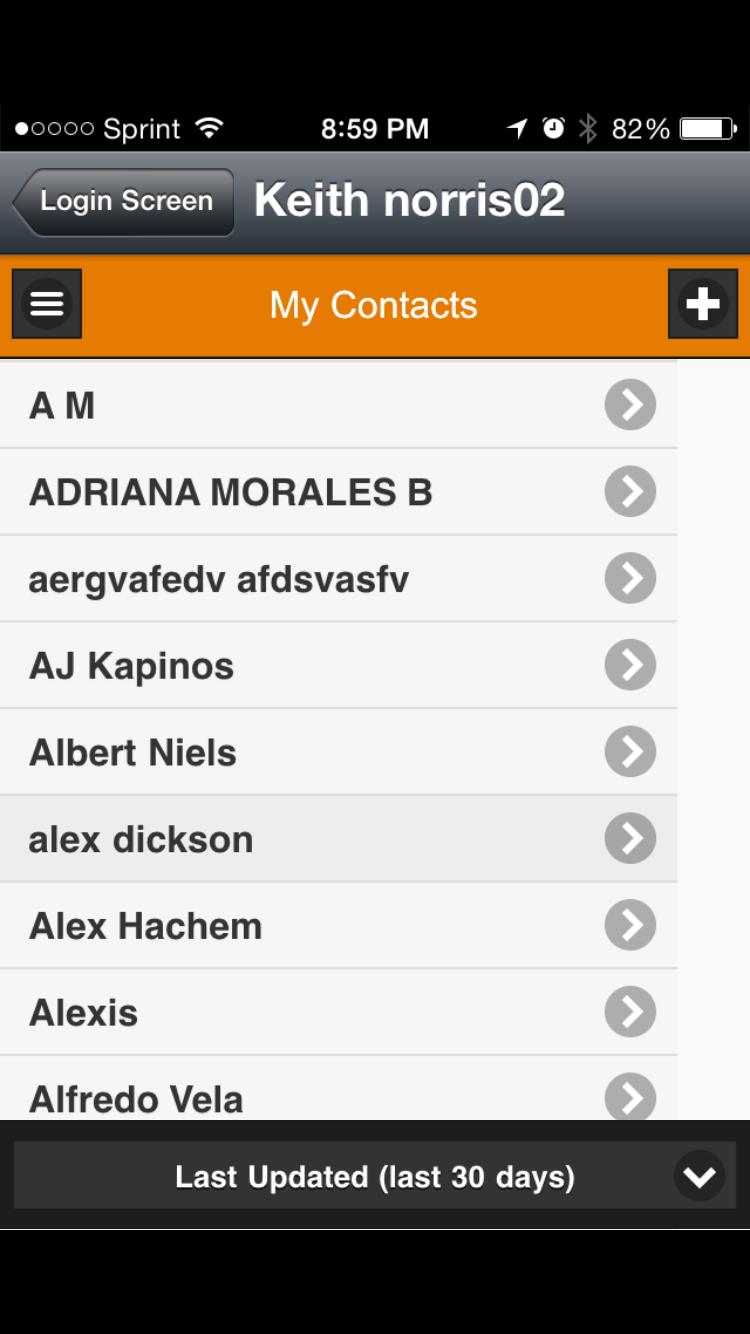Add a new contact with plus
Viewport: 750px width, 1334px height.
click(703, 304)
